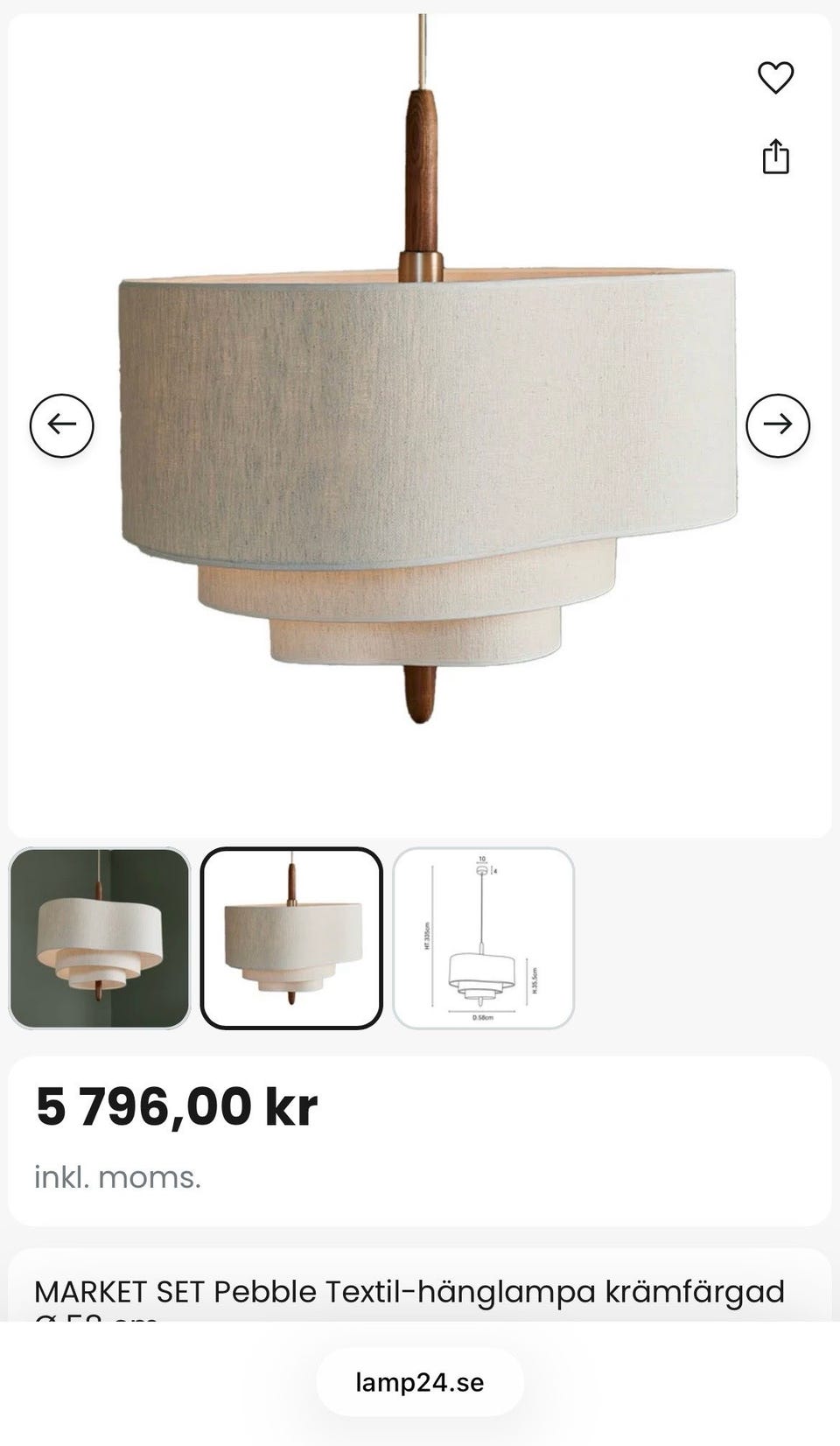Open the MARKET SET Pebble product title link
Viewport: 840px width, 1446px height.
pyautogui.click(x=409, y=1288)
